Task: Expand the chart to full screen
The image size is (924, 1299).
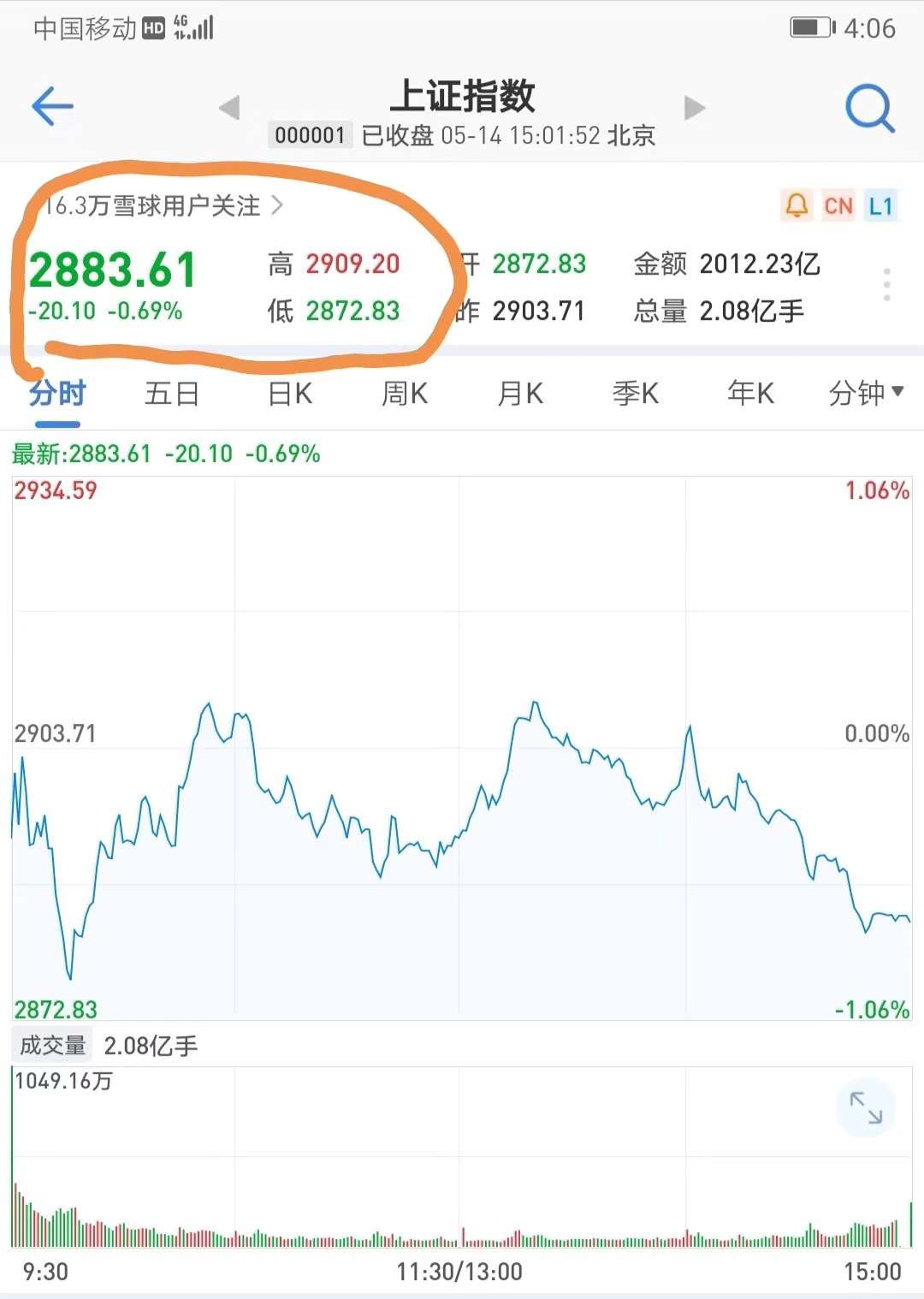Action: click(865, 1107)
